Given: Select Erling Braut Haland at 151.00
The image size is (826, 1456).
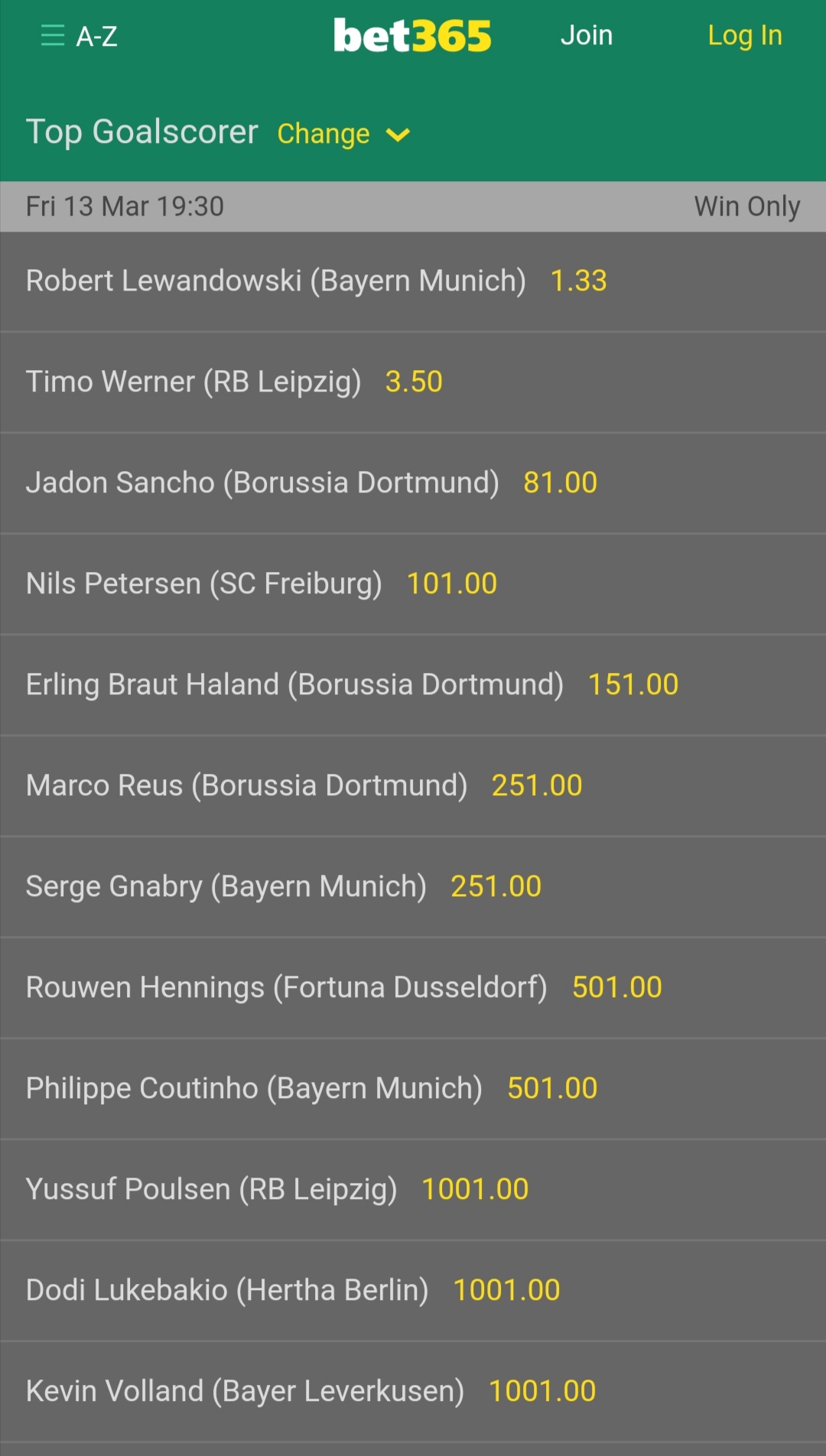Looking at the screenshot, I should point(633,685).
